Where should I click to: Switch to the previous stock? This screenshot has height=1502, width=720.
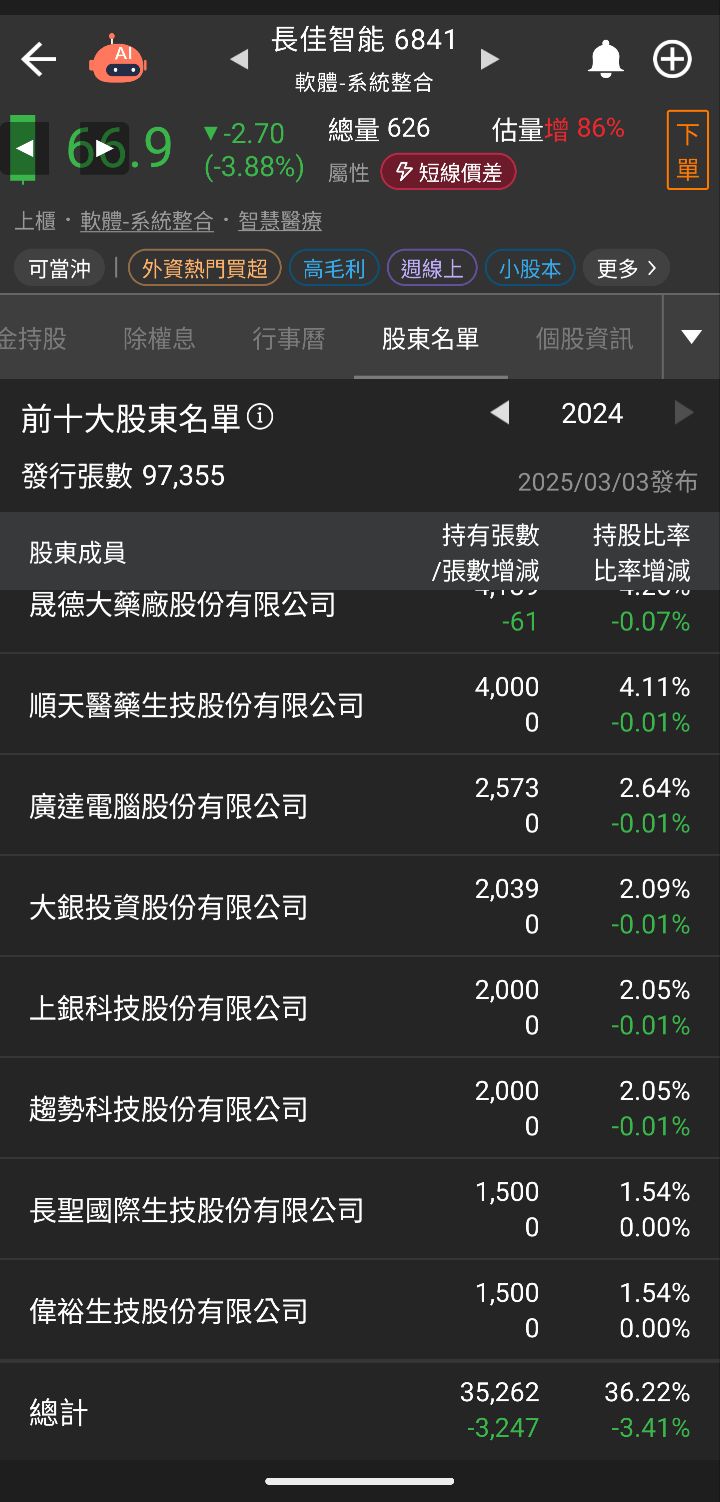pyautogui.click(x=239, y=60)
